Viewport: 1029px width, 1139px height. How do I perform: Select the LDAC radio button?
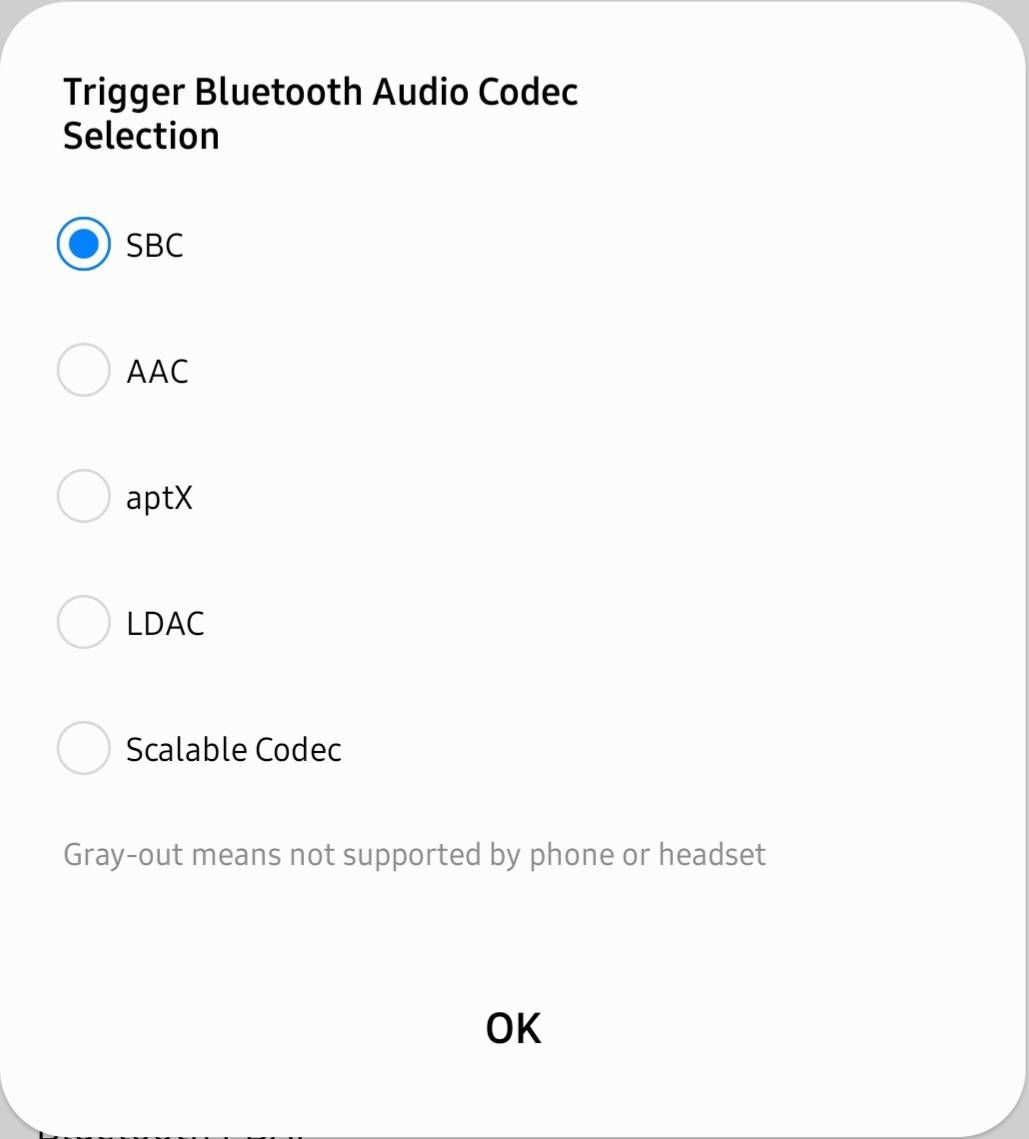(83, 622)
